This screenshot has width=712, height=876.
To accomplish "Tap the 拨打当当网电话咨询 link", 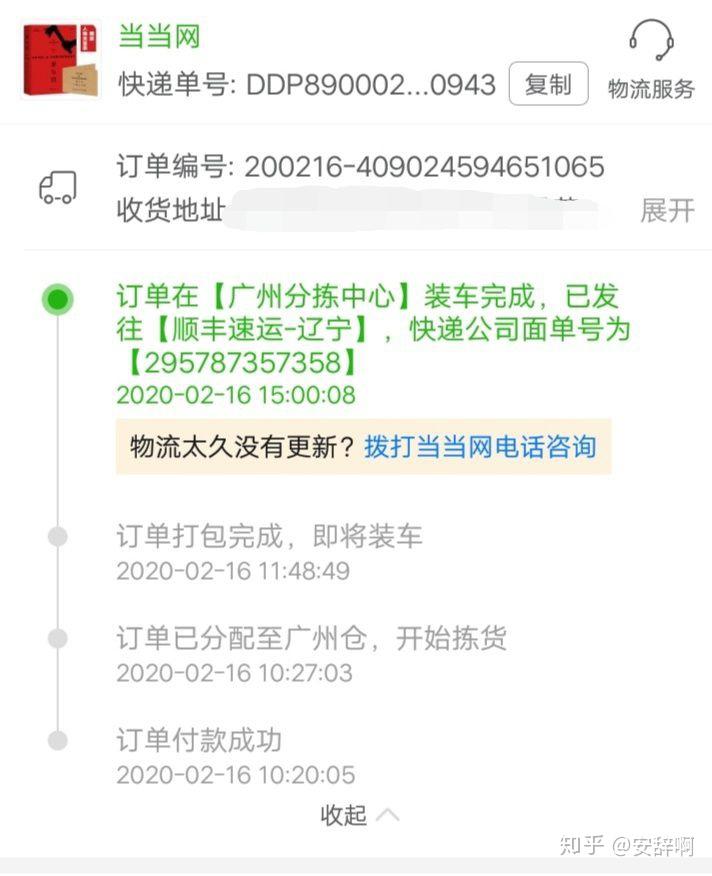I will point(480,446).
